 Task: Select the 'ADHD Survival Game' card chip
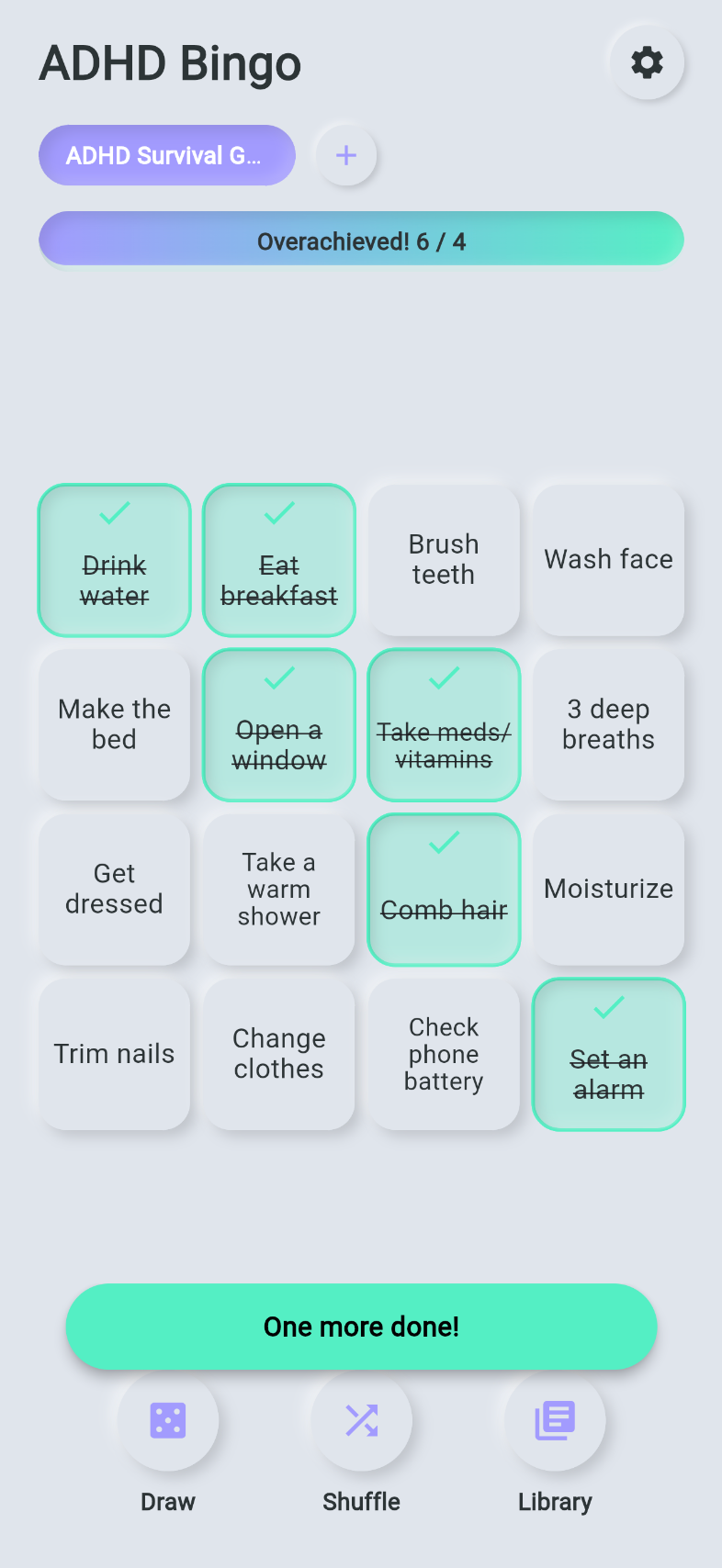(166, 155)
